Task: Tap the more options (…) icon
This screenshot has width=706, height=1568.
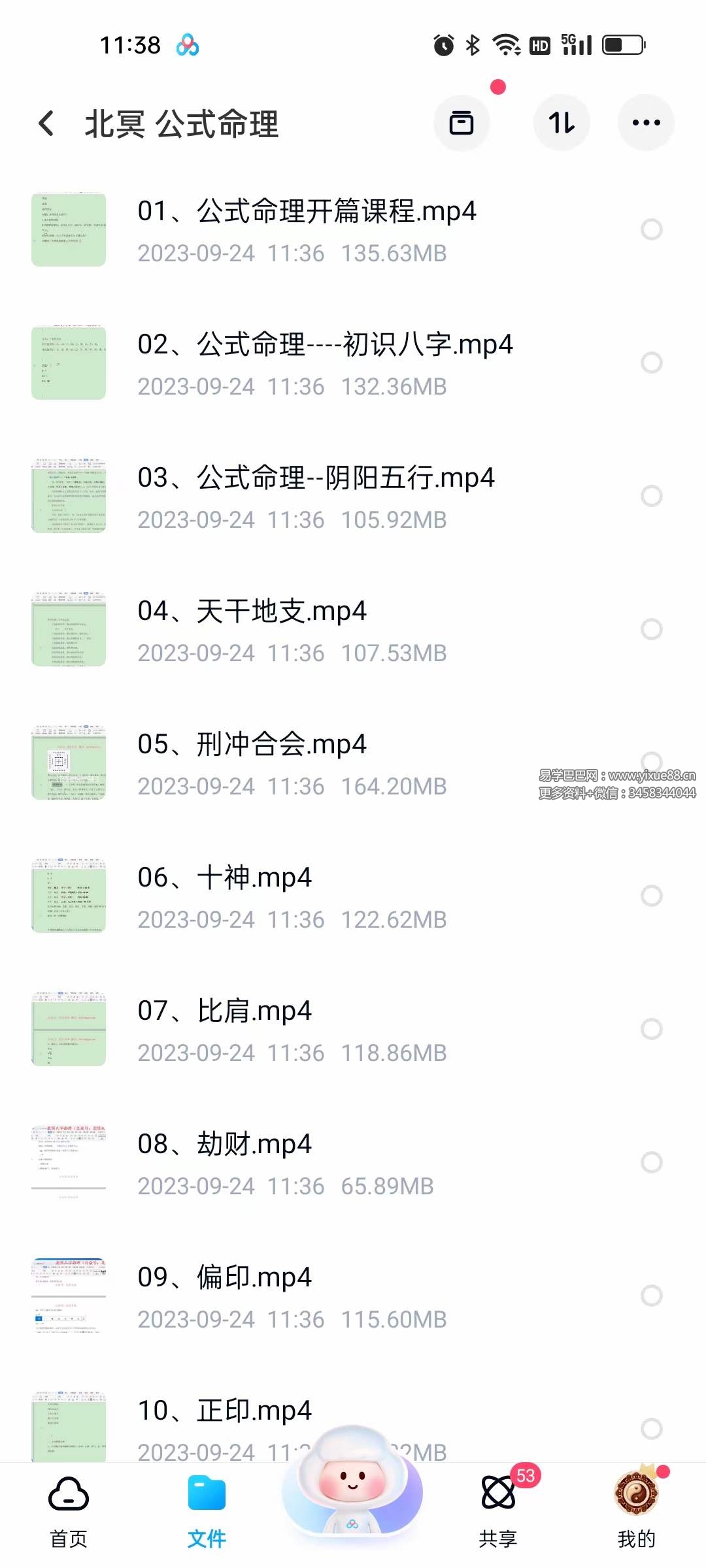Action: coord(646,122)
